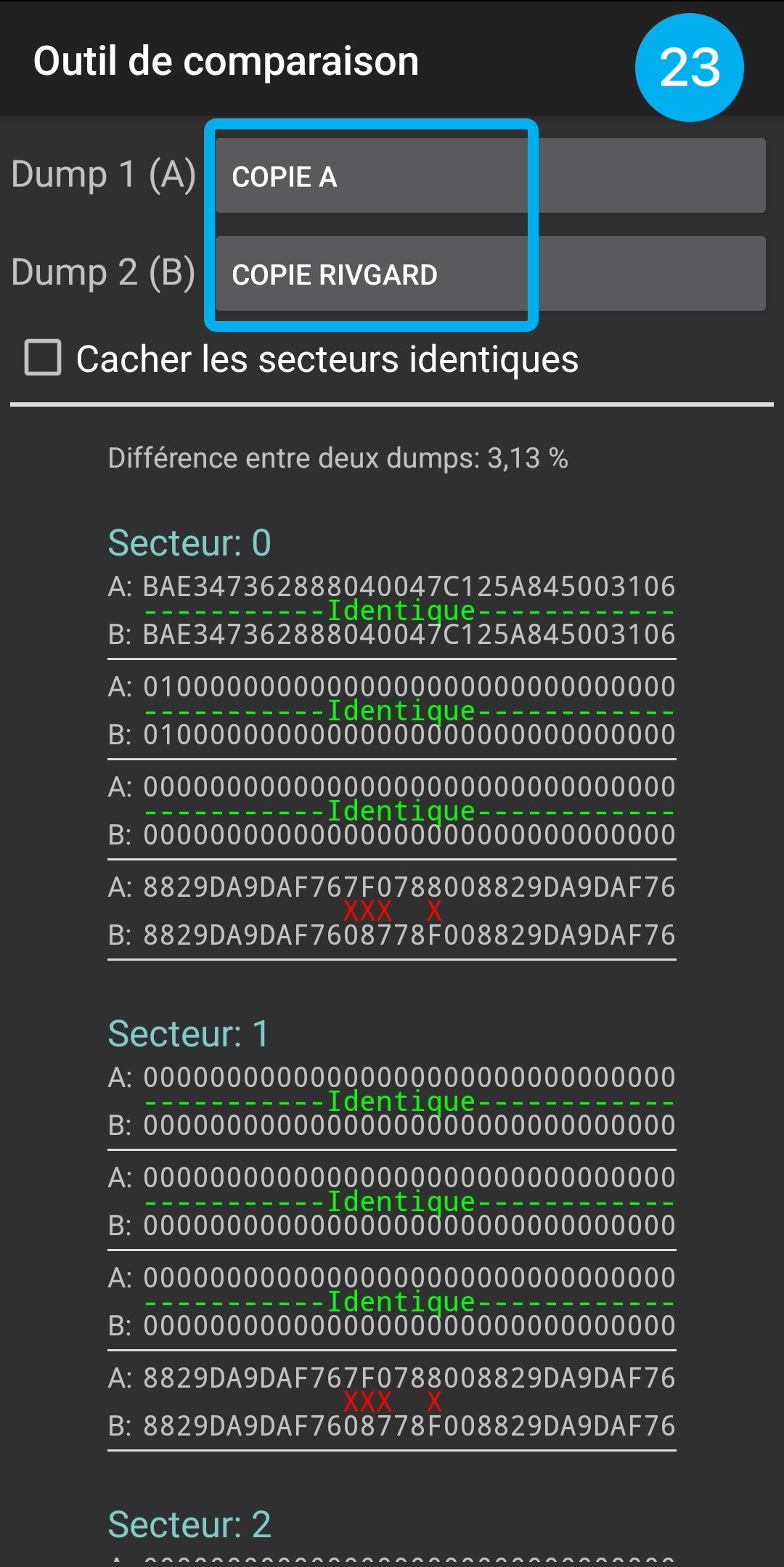This screenshot has width=784, height=1567.
Task: Click the difference percentage 3,13 % text
Action: (x=338, y=457)
